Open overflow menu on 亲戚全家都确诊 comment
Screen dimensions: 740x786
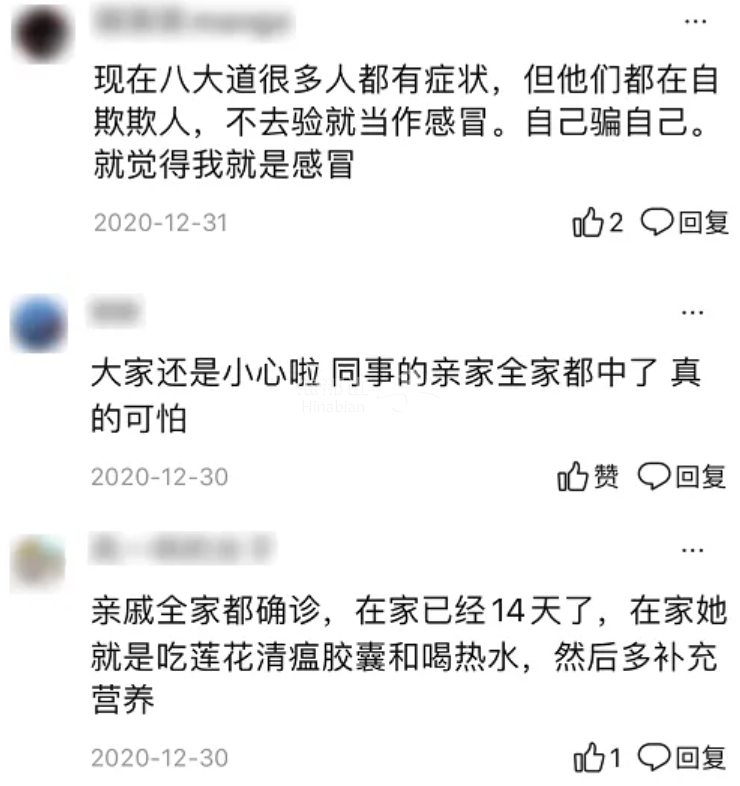[x=692, y=549]
